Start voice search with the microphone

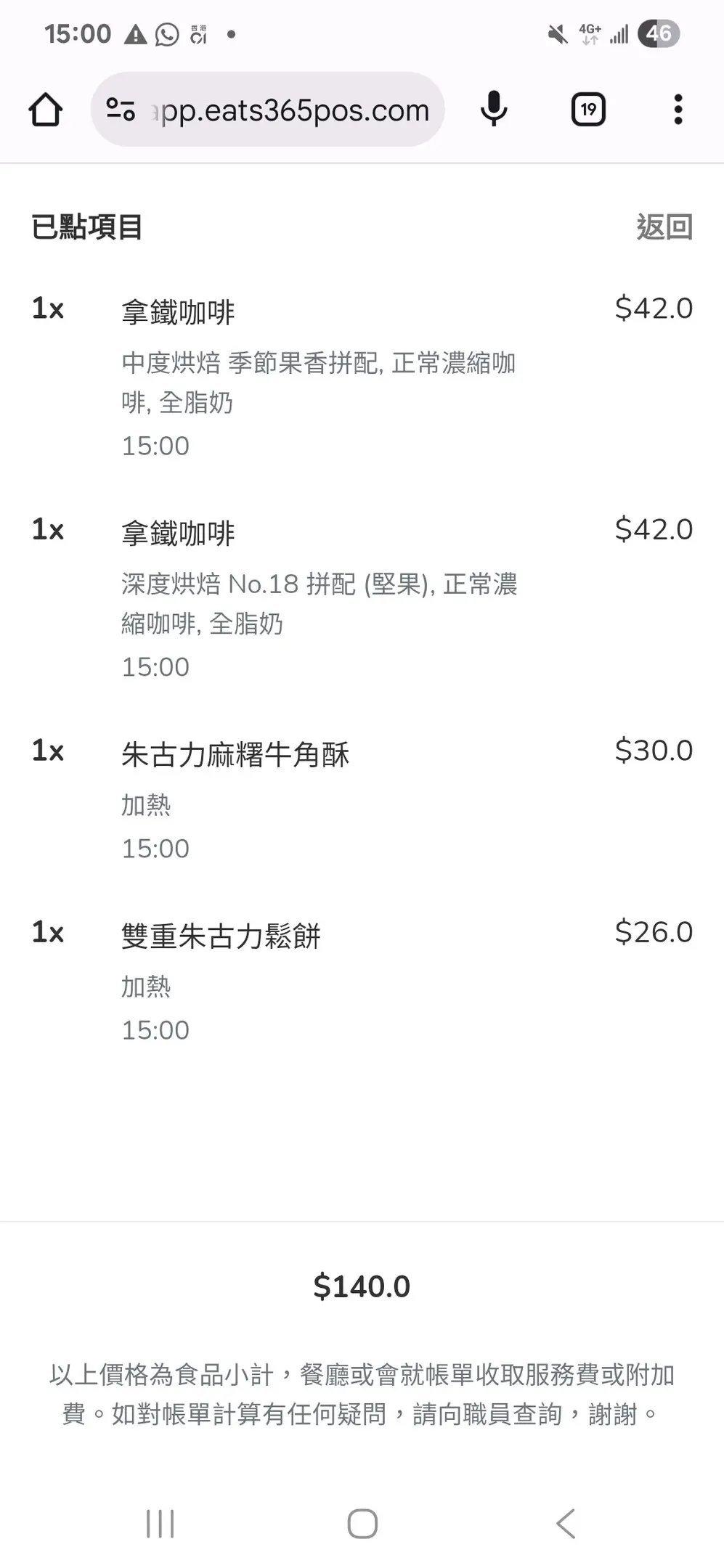click(494, 110)
